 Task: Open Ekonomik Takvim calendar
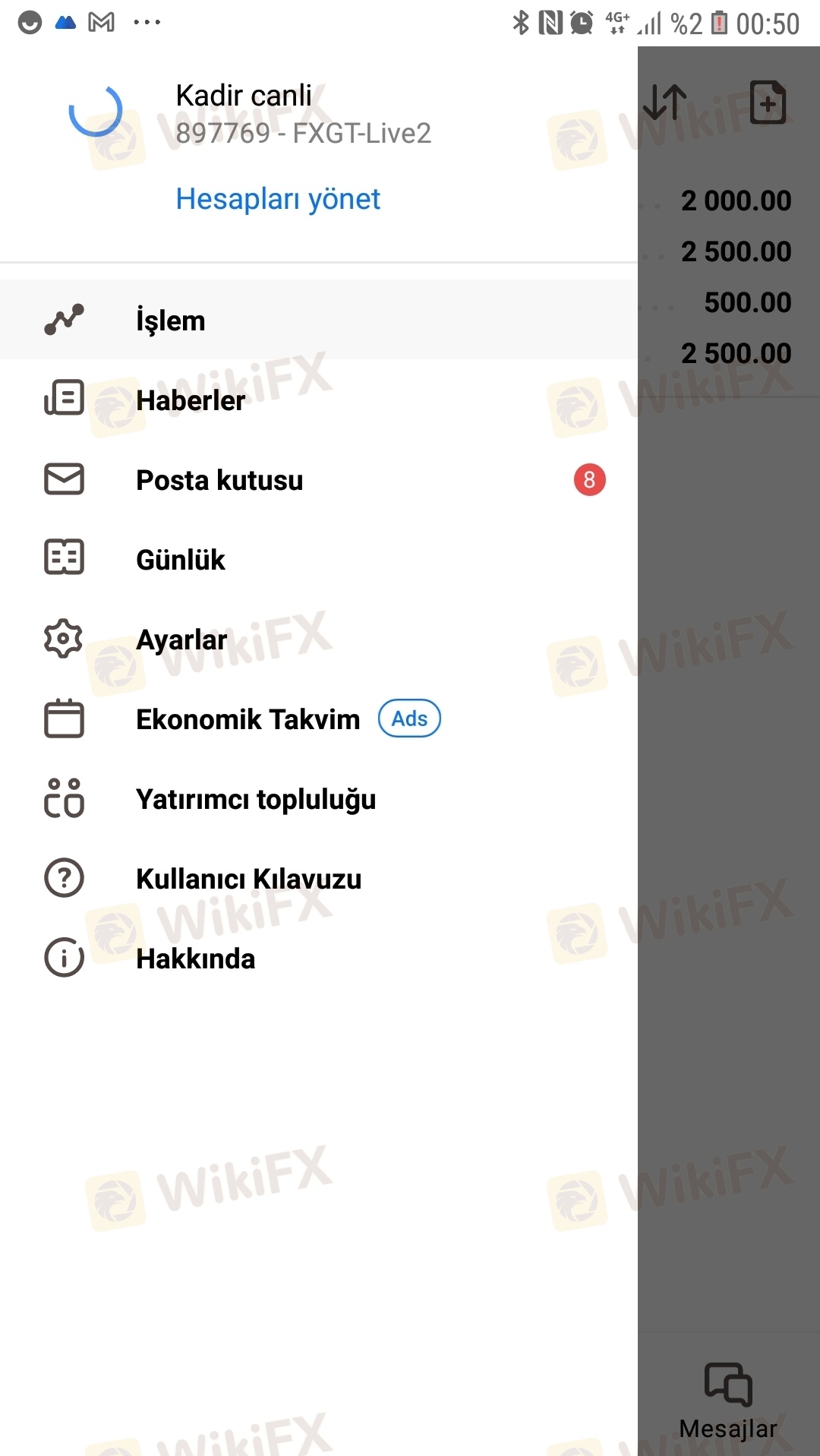pyautogui.click(x=248, y=719)
